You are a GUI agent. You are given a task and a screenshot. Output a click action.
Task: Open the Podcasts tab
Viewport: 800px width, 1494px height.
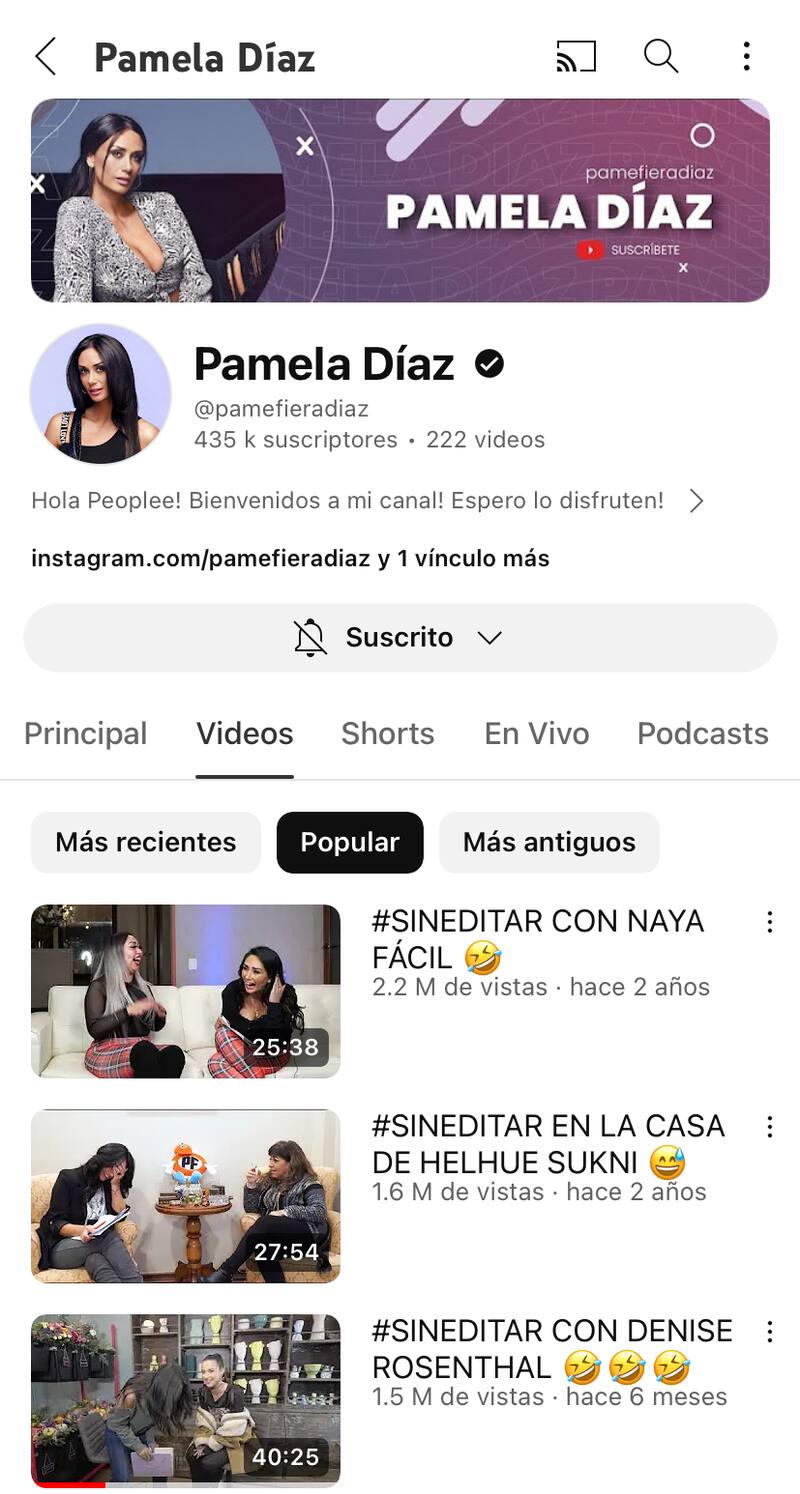pos(702,734)
